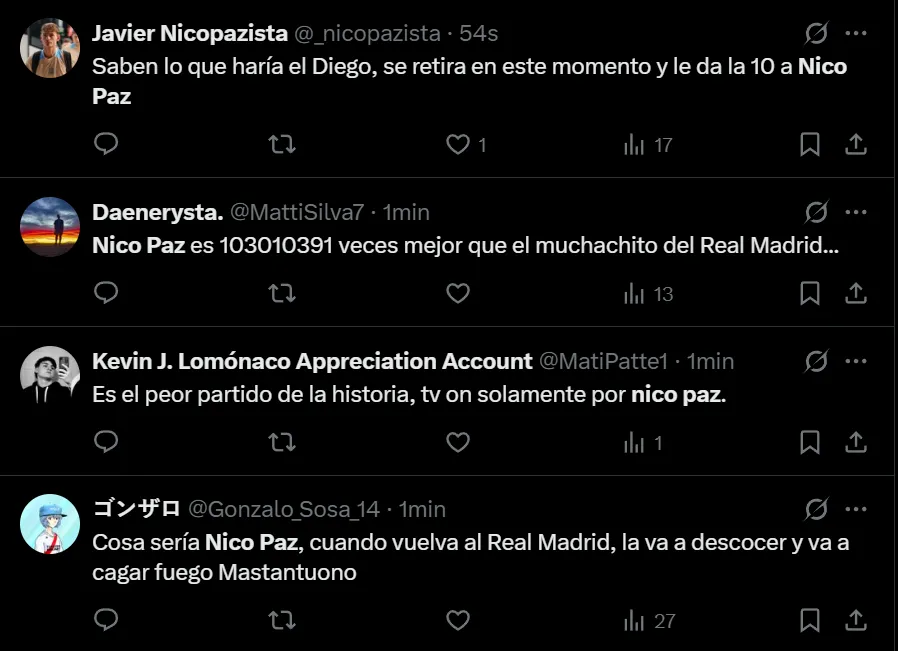Like Daenerysta's tweet about Nico Paz
The width and height of the screenshot is (898, 651).
tap(458, 294)
